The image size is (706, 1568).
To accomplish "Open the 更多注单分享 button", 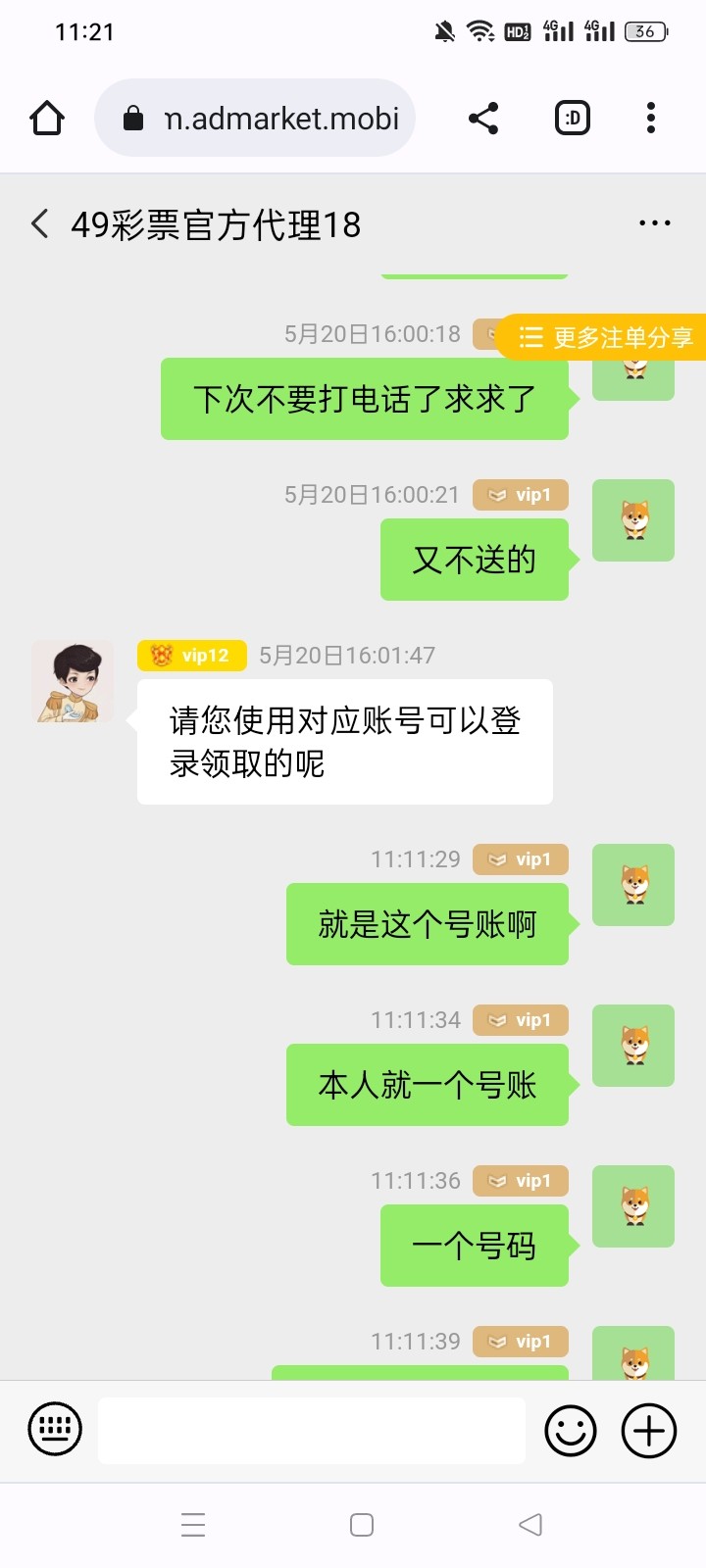I will (602, 337).
